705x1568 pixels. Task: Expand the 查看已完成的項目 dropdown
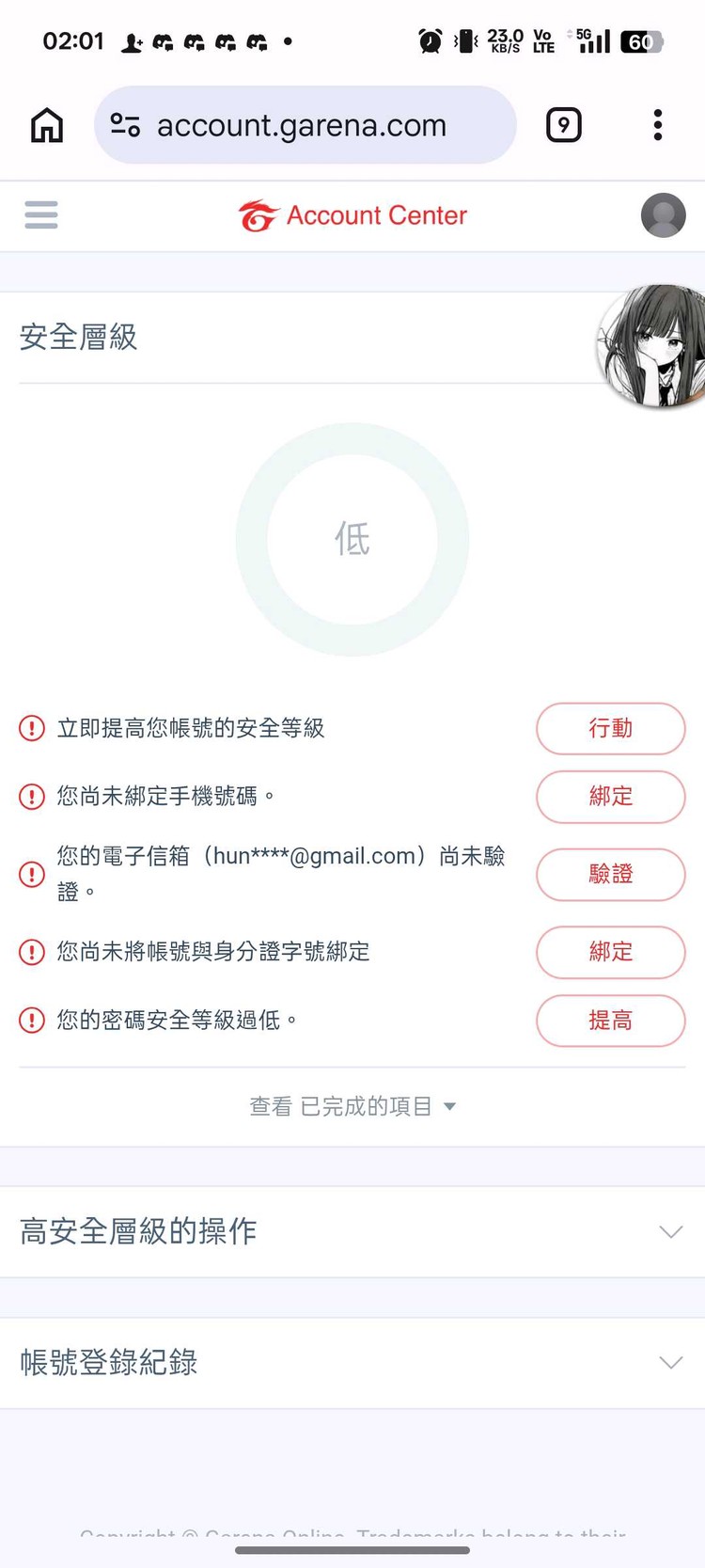click(x=352, y=1106)
